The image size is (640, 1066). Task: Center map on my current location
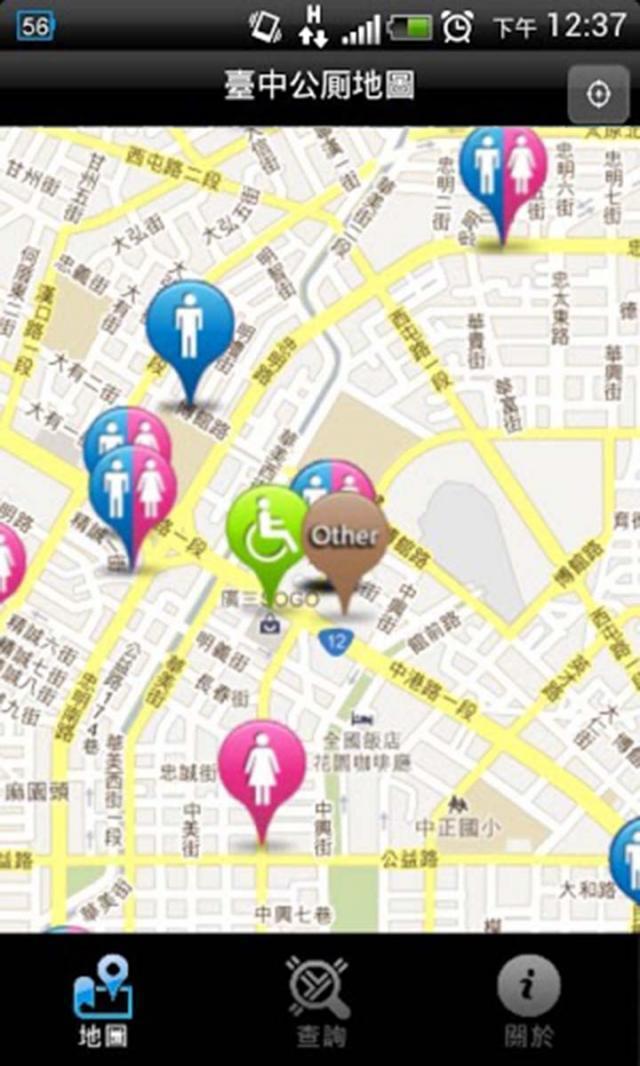(598, 94)
